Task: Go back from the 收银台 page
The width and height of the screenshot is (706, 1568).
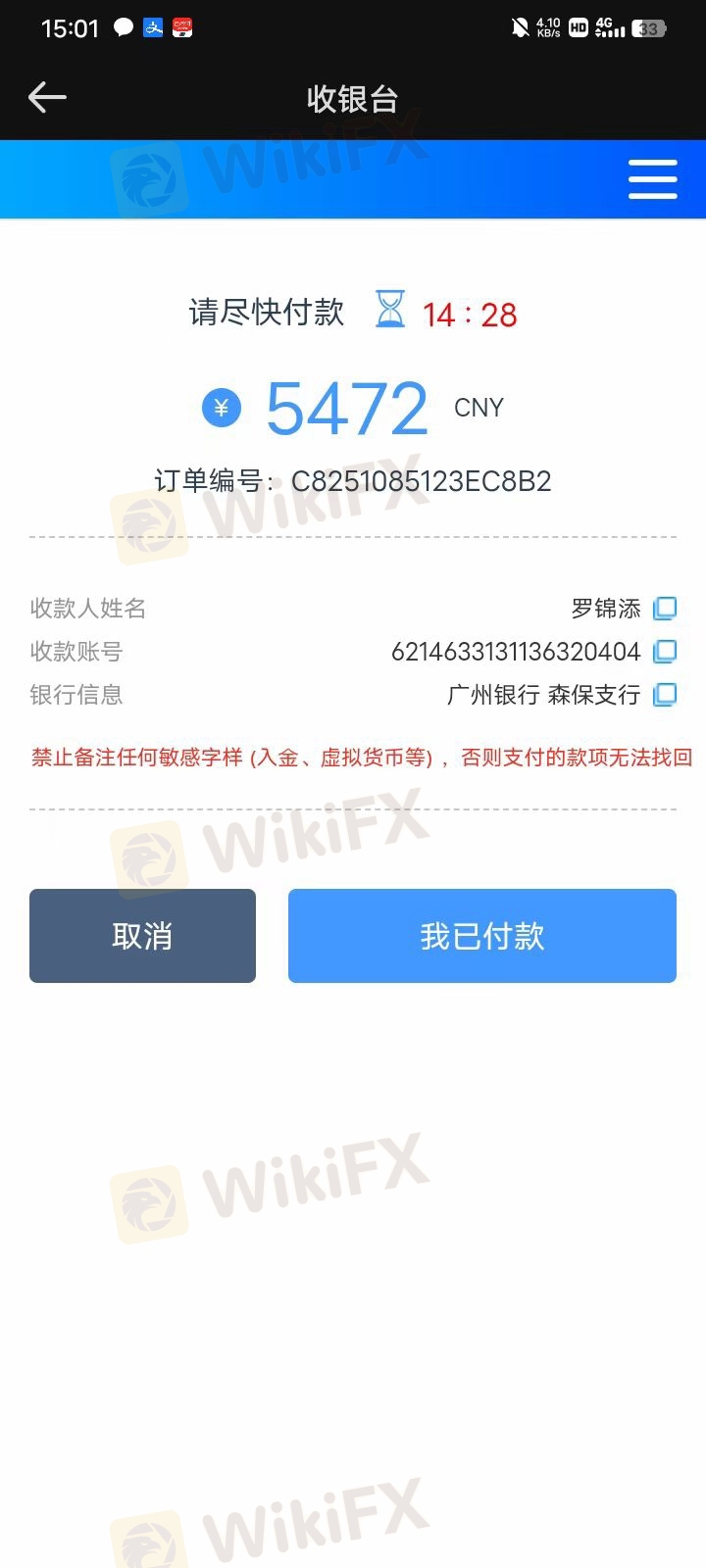Action: pyautogui.click(x=47, y=97)
